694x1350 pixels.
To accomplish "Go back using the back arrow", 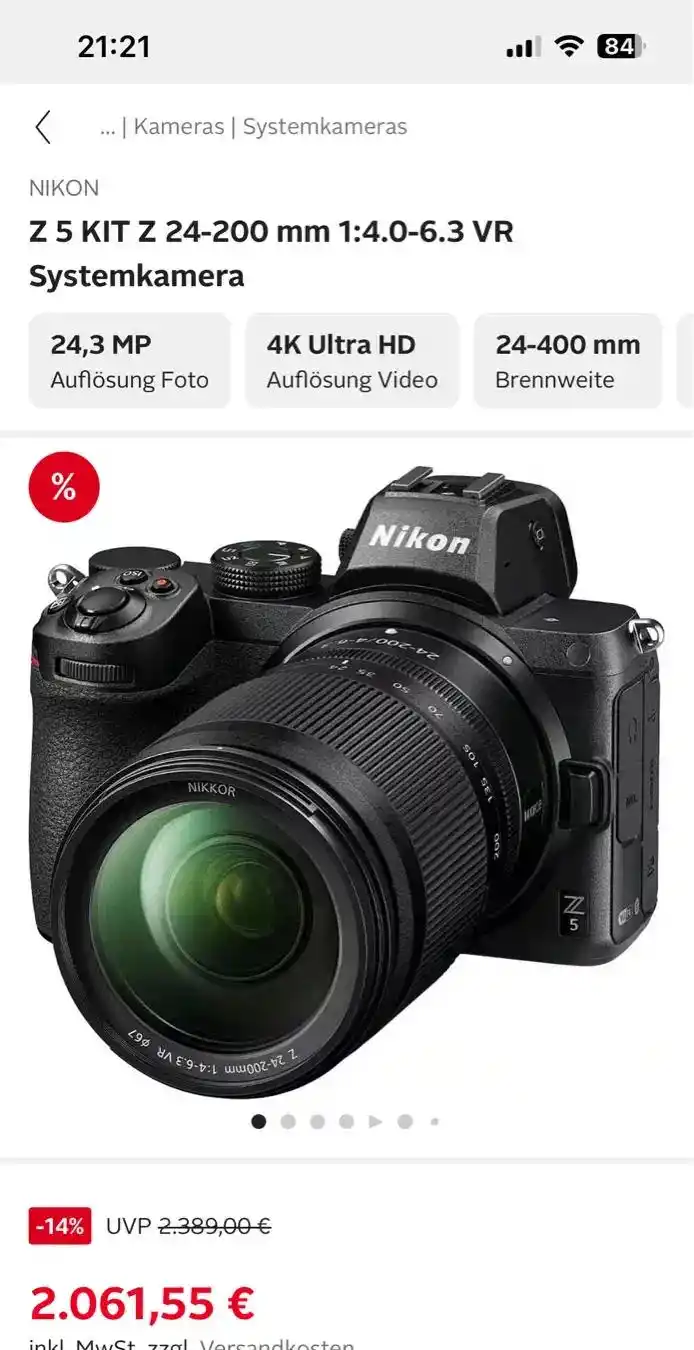I will point(43,127).
